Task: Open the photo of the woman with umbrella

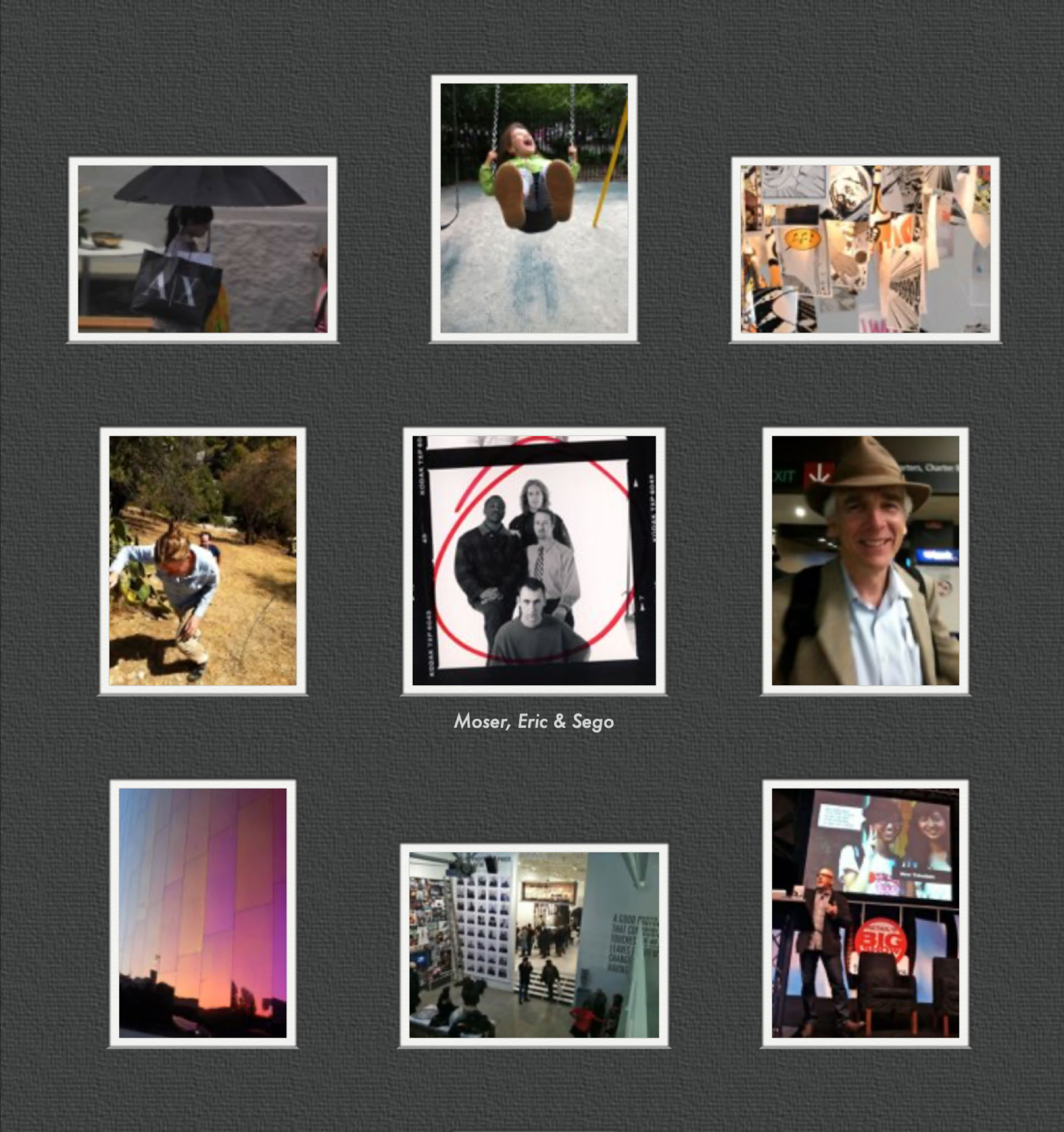Action: (203, 249)
